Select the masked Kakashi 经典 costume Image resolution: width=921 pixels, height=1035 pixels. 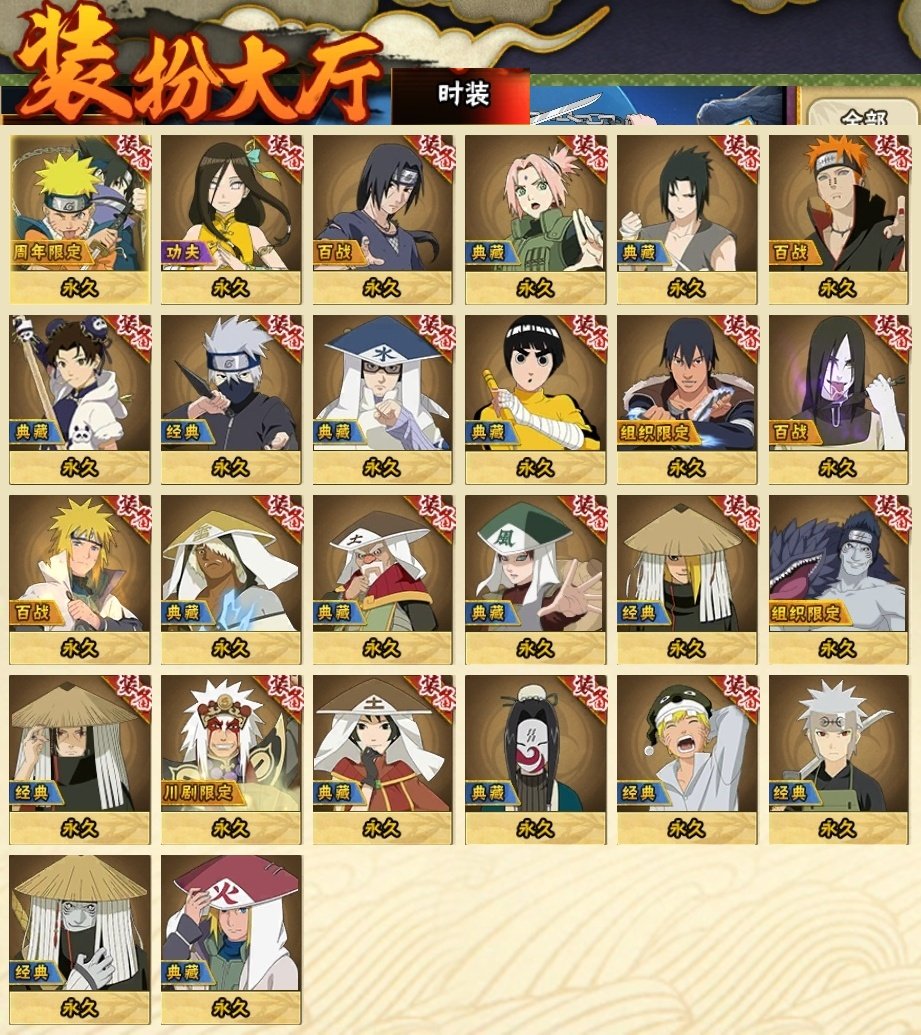point(231,390)
